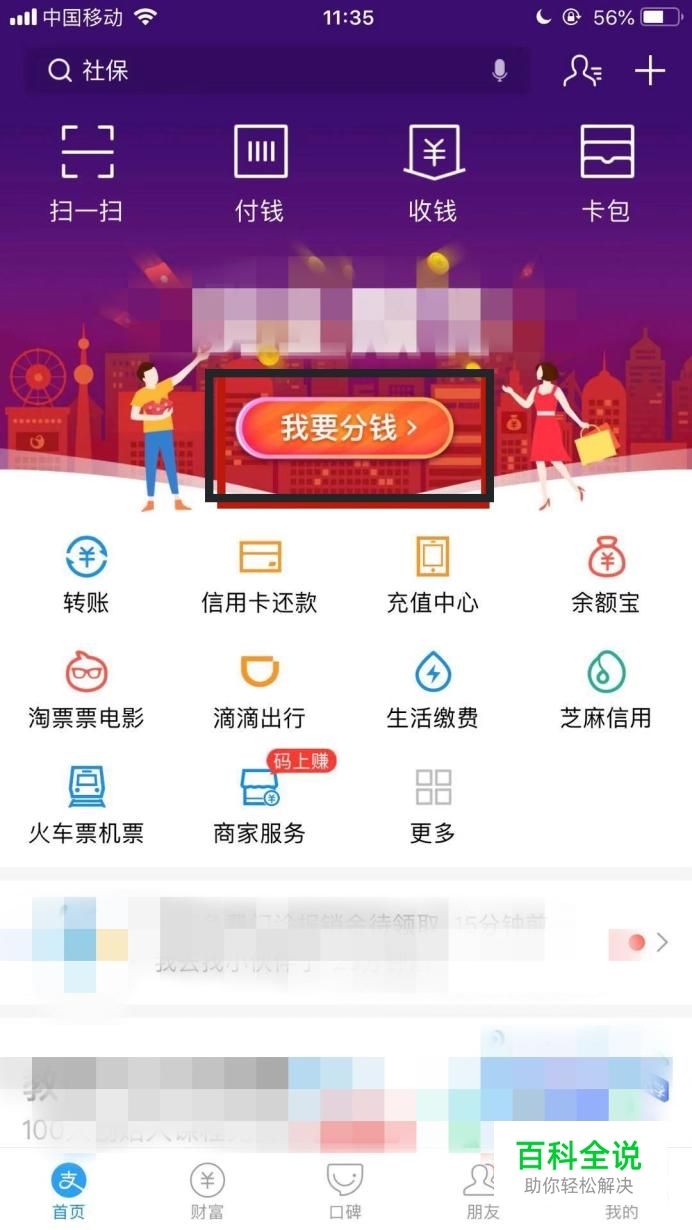Viewport: 692px width, 1230px height.
Task: Open 卡包 card wallet
Action: (x=606, y=171)
